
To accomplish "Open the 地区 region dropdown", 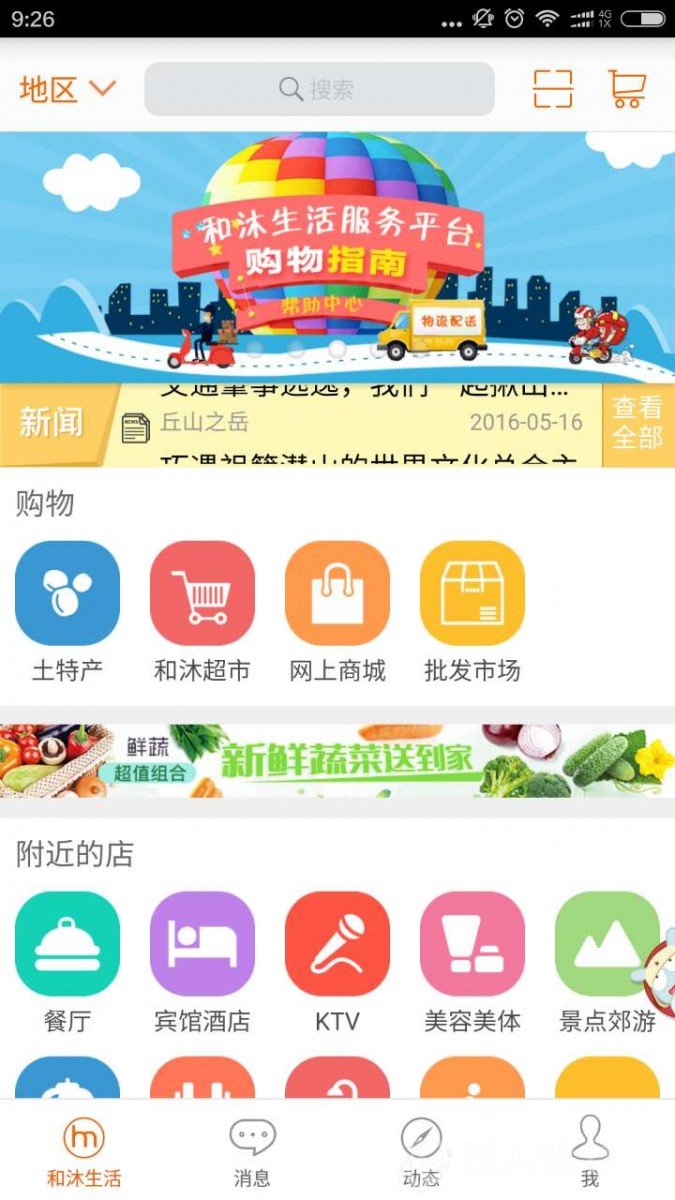I will (x=67, y=90).
